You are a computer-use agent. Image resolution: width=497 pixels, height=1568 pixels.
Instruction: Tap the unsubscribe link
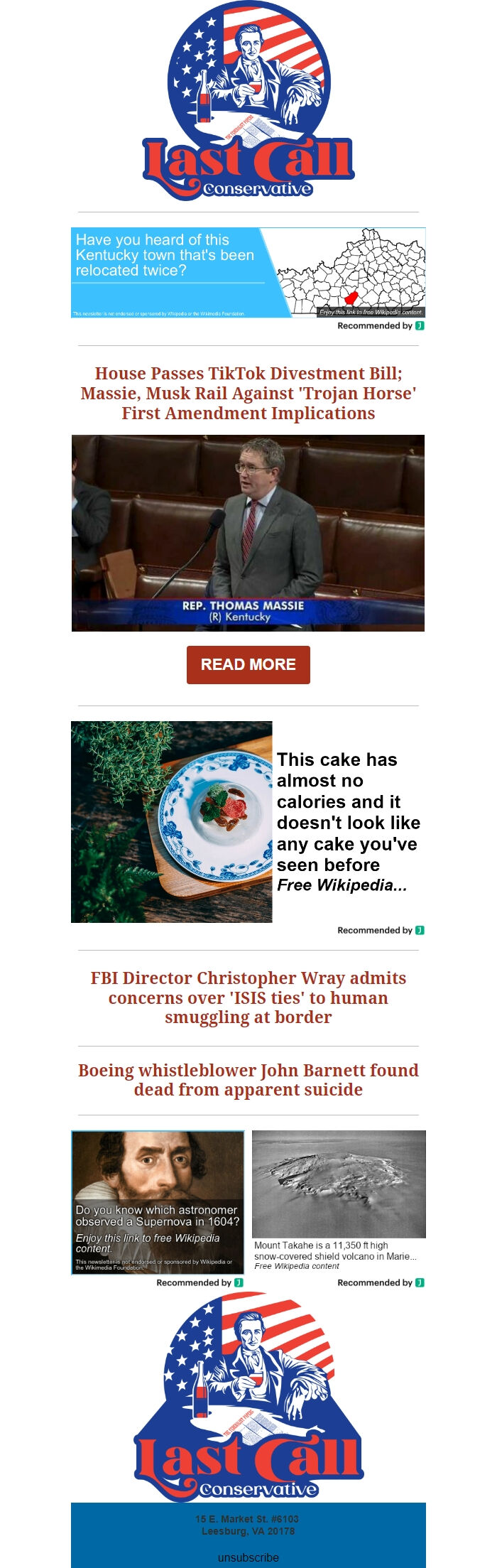pyautogui.click(x=248, y=1557)
